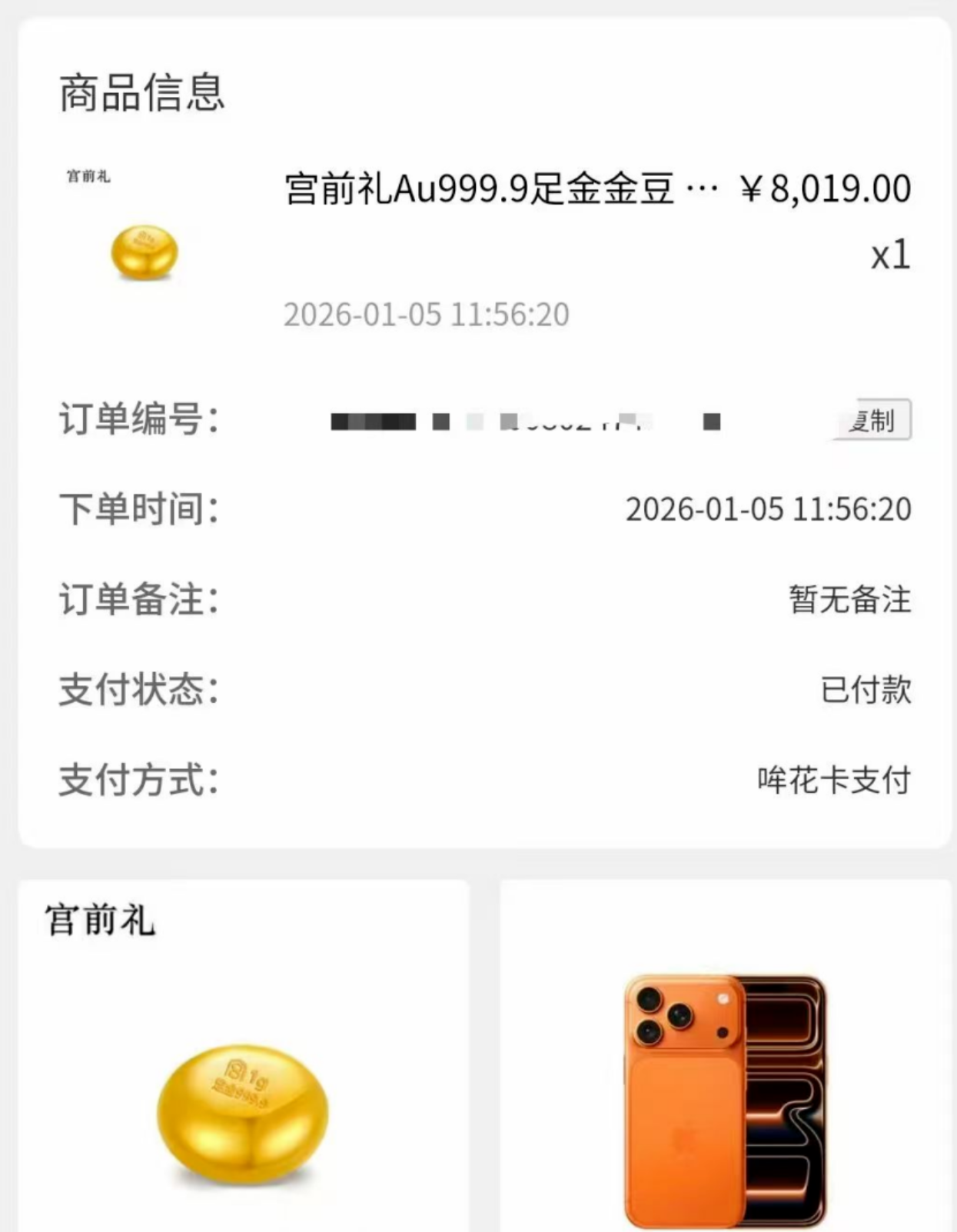Screen dimensions: 957x1232
Task: Open the 宫前礼 gold bean product card
Action: (243, 1092)
